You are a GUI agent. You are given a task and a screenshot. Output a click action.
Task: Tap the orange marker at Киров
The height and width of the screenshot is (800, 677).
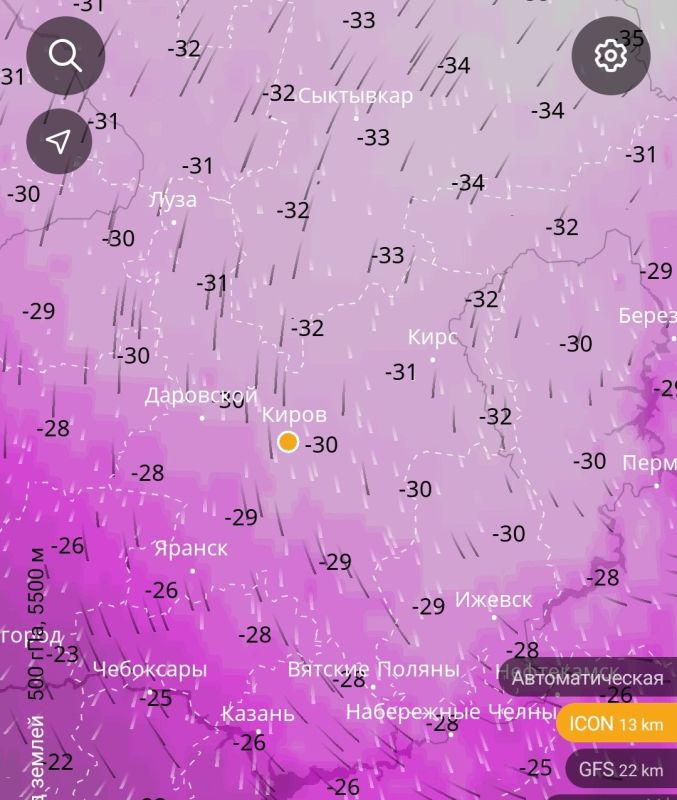(288, 441)
